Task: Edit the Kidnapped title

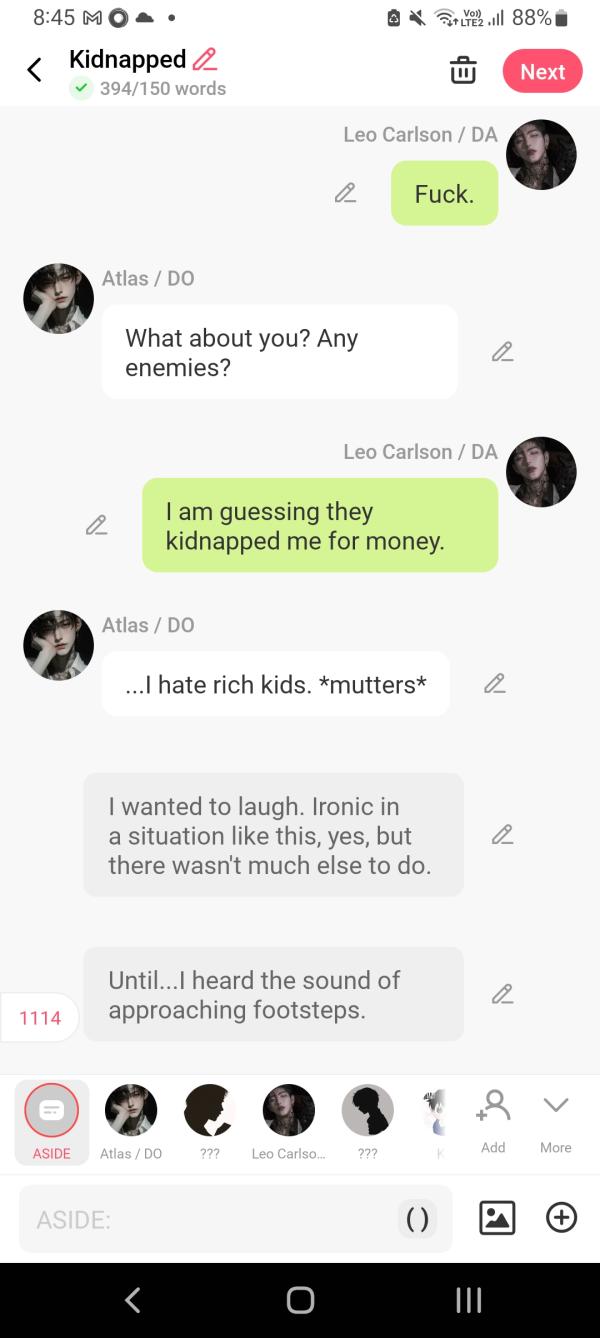Action: point(204,59)
